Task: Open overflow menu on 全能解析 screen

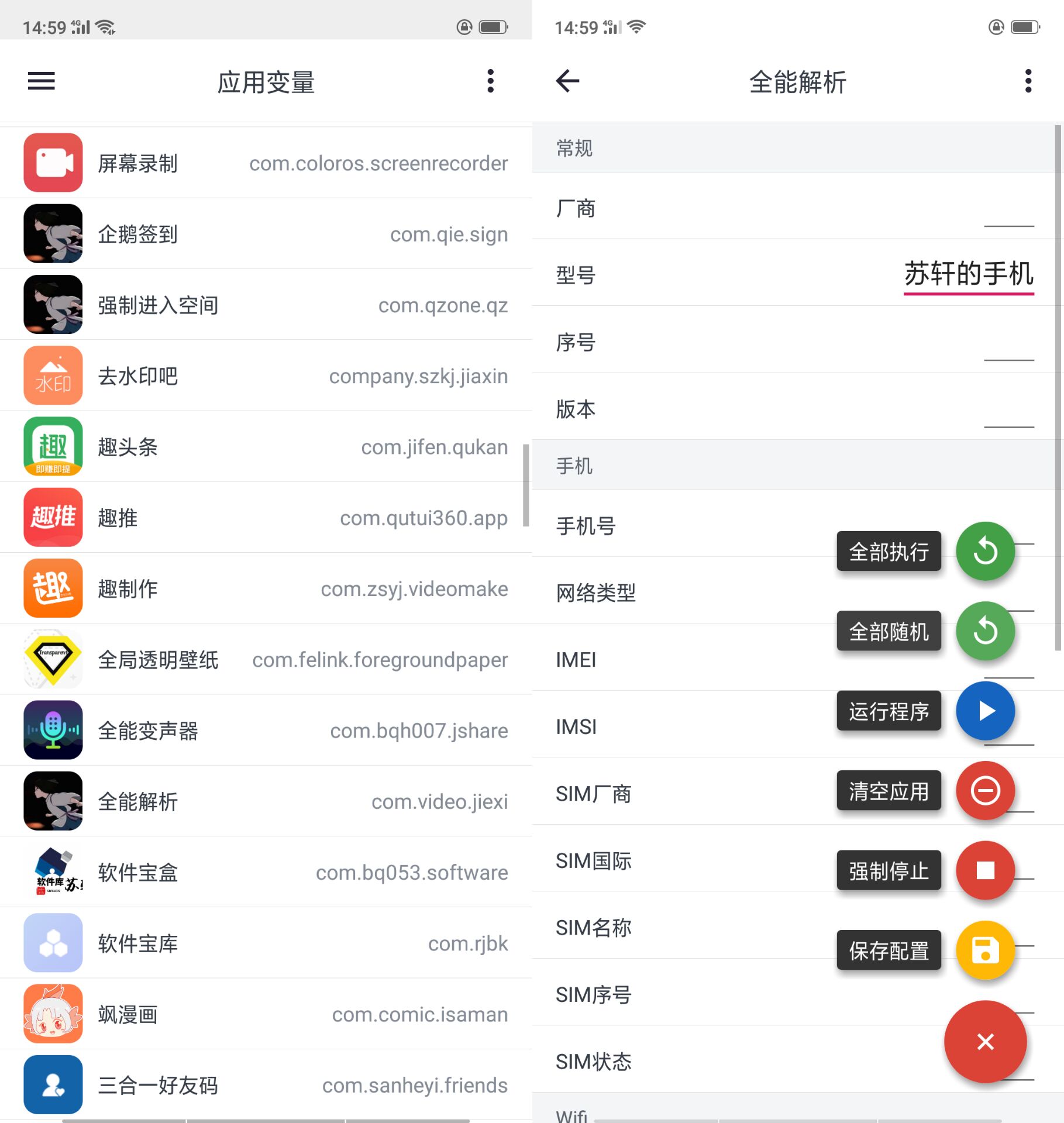Action: (1028, 81)
